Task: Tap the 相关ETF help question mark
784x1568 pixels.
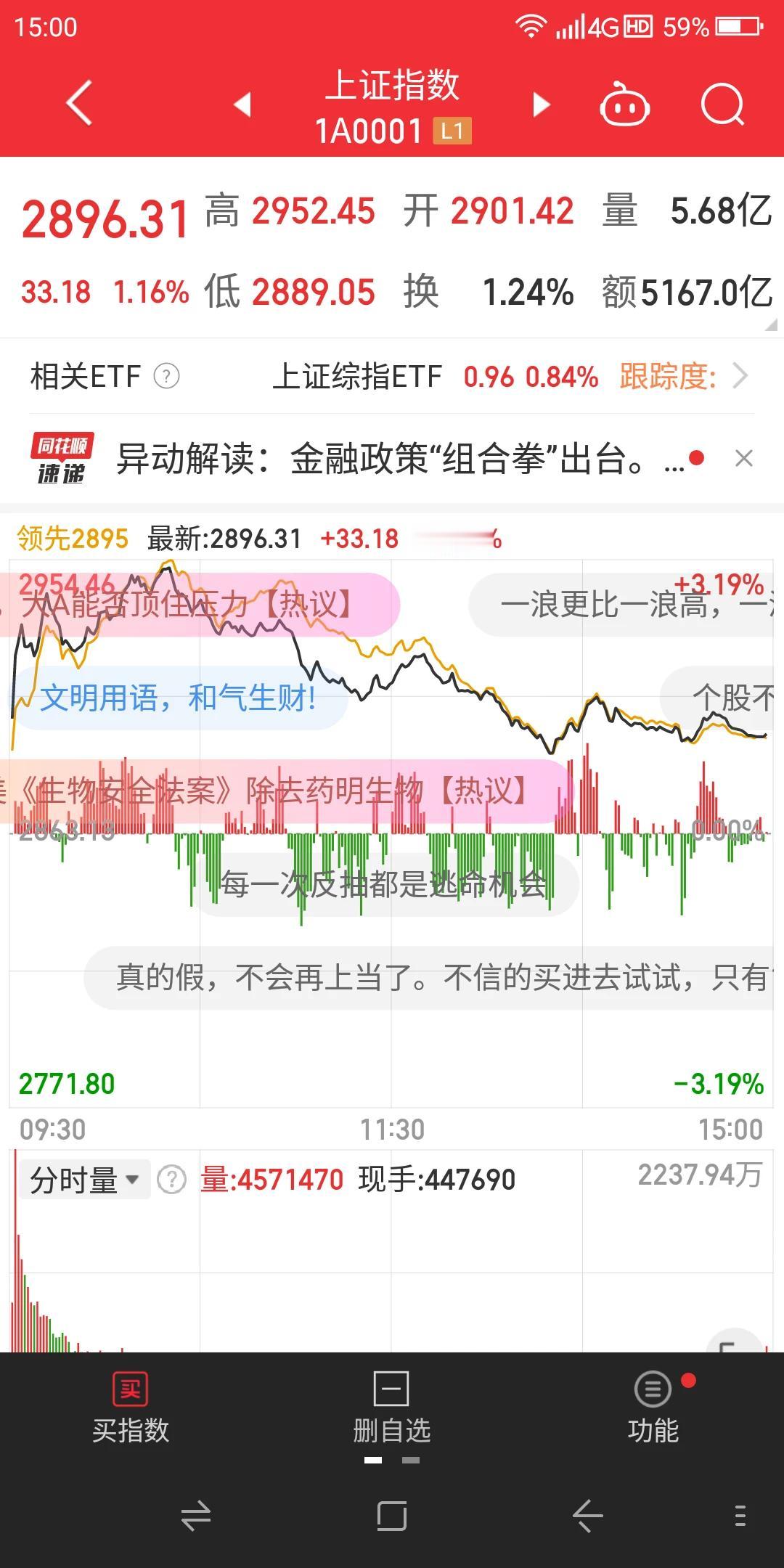Action: point(166,376)
